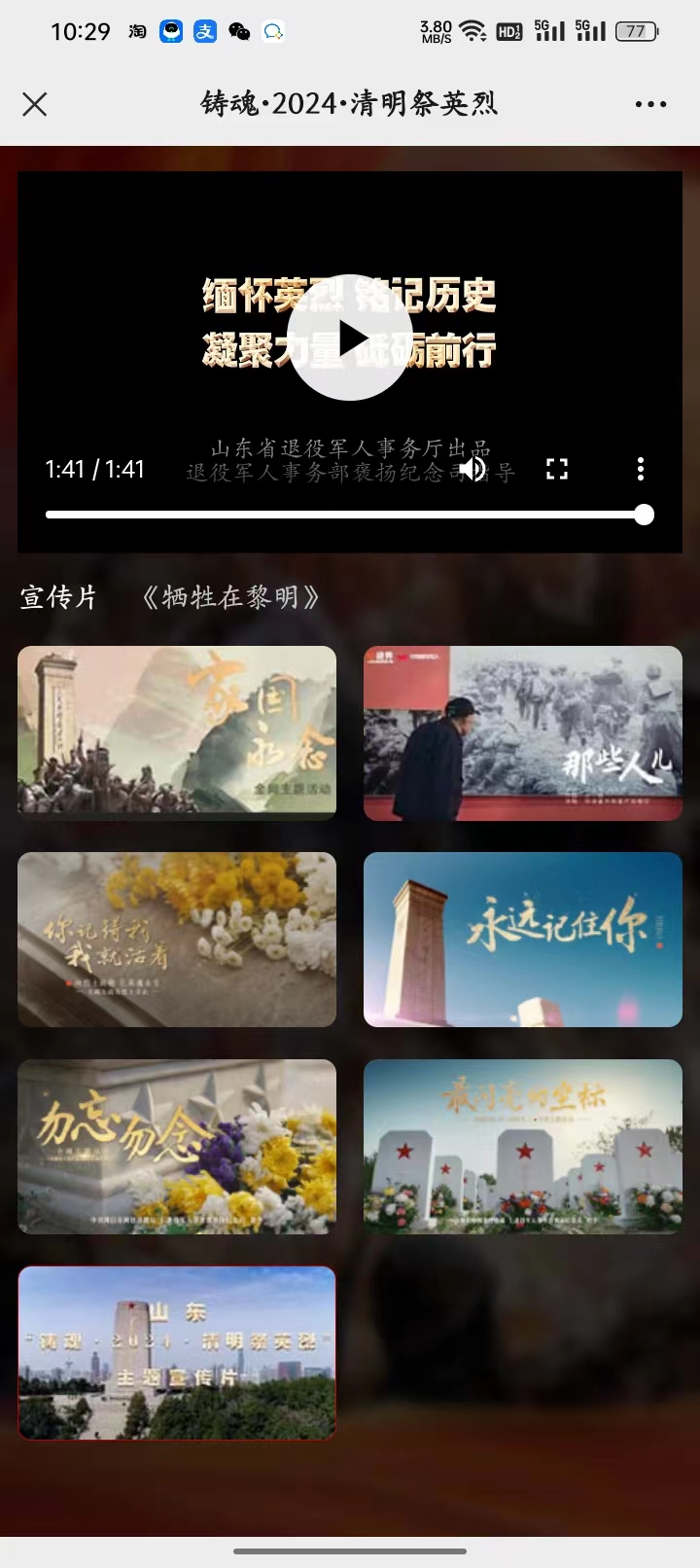Open the 勿忘勿念 video thumbnail
This screenshot has height=1568, width=700.
point(177,1147)
